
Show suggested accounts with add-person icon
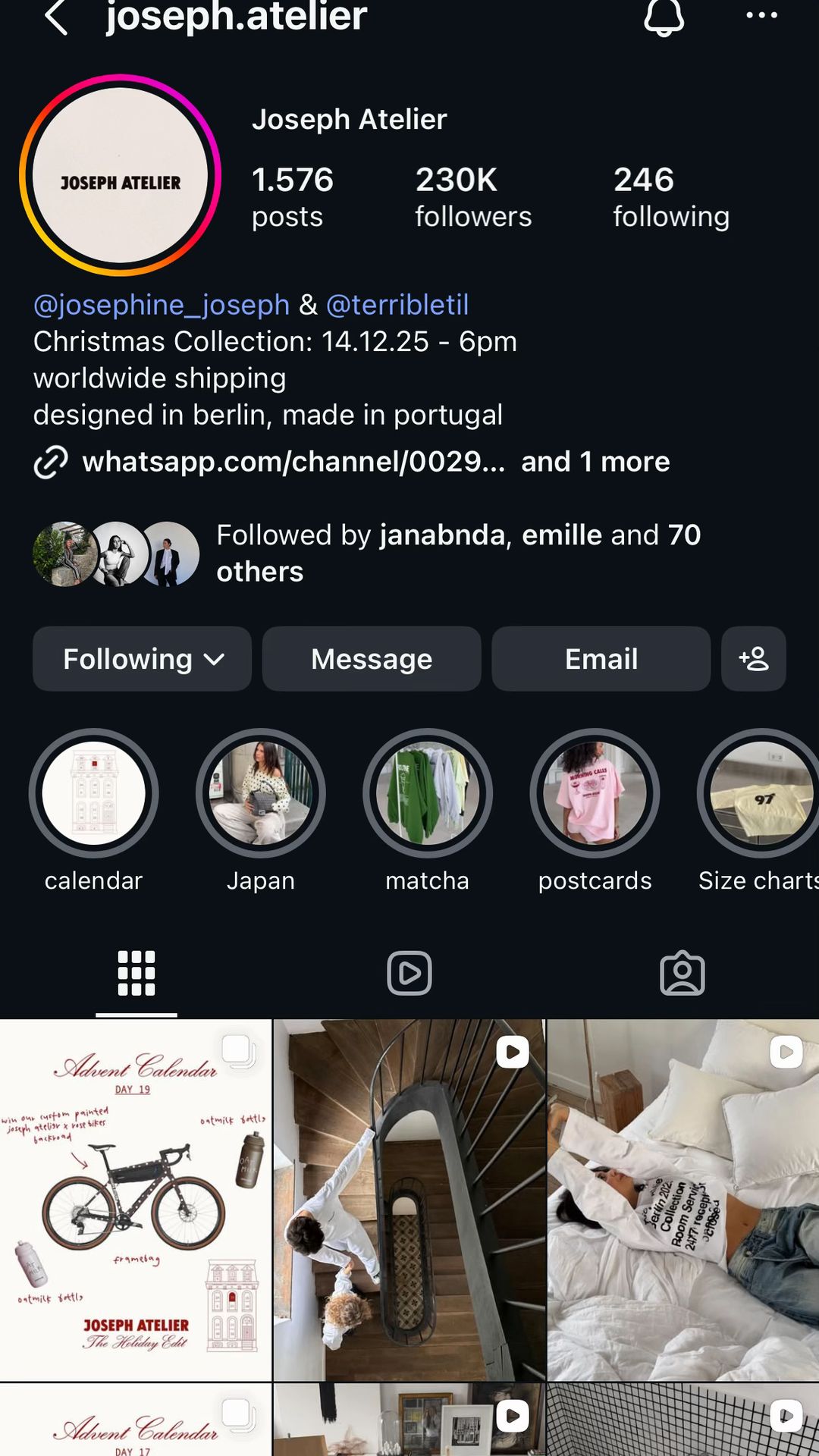point(754,658)
